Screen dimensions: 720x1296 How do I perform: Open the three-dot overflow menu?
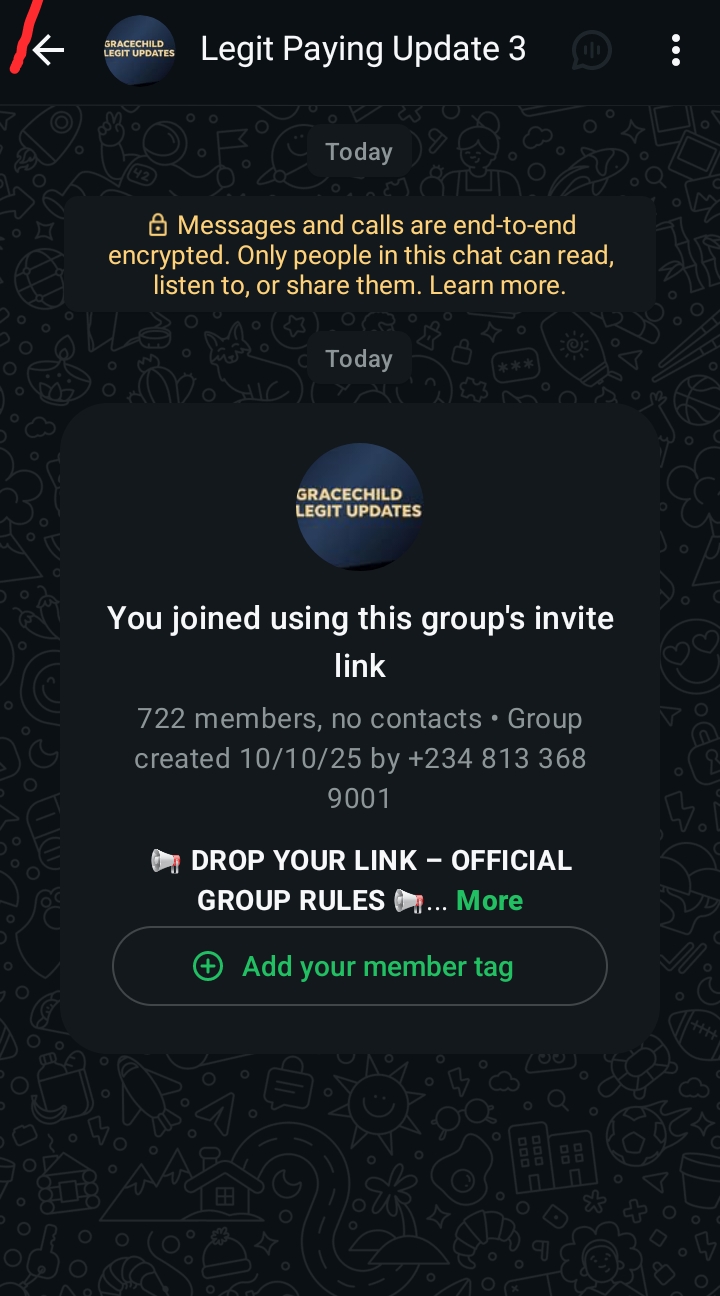[676, 50]
